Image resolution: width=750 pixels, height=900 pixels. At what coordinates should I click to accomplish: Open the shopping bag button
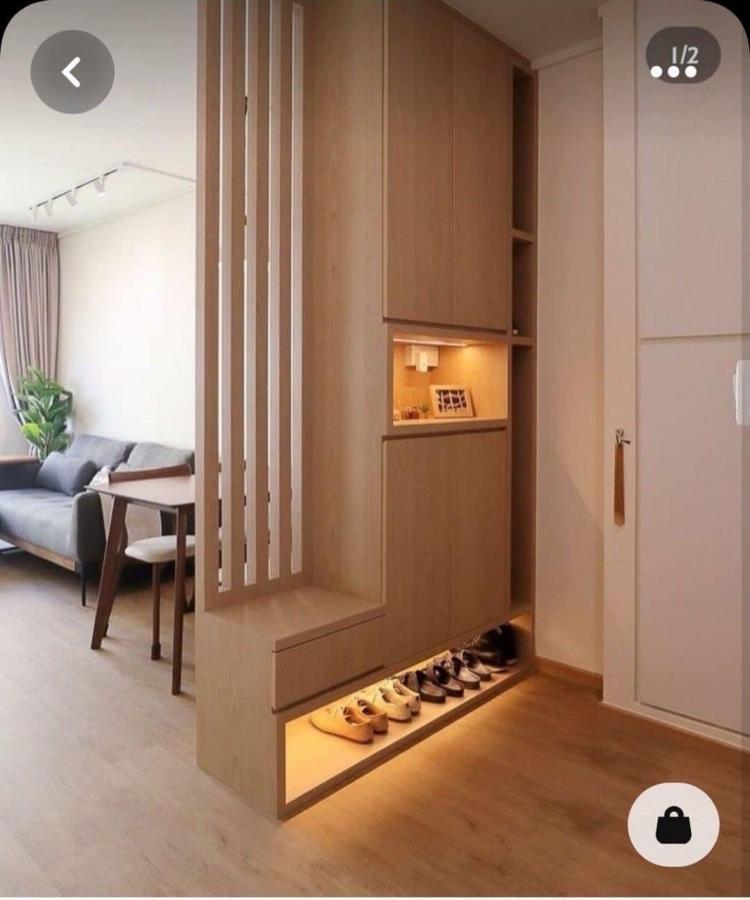[x=673, y=825]
